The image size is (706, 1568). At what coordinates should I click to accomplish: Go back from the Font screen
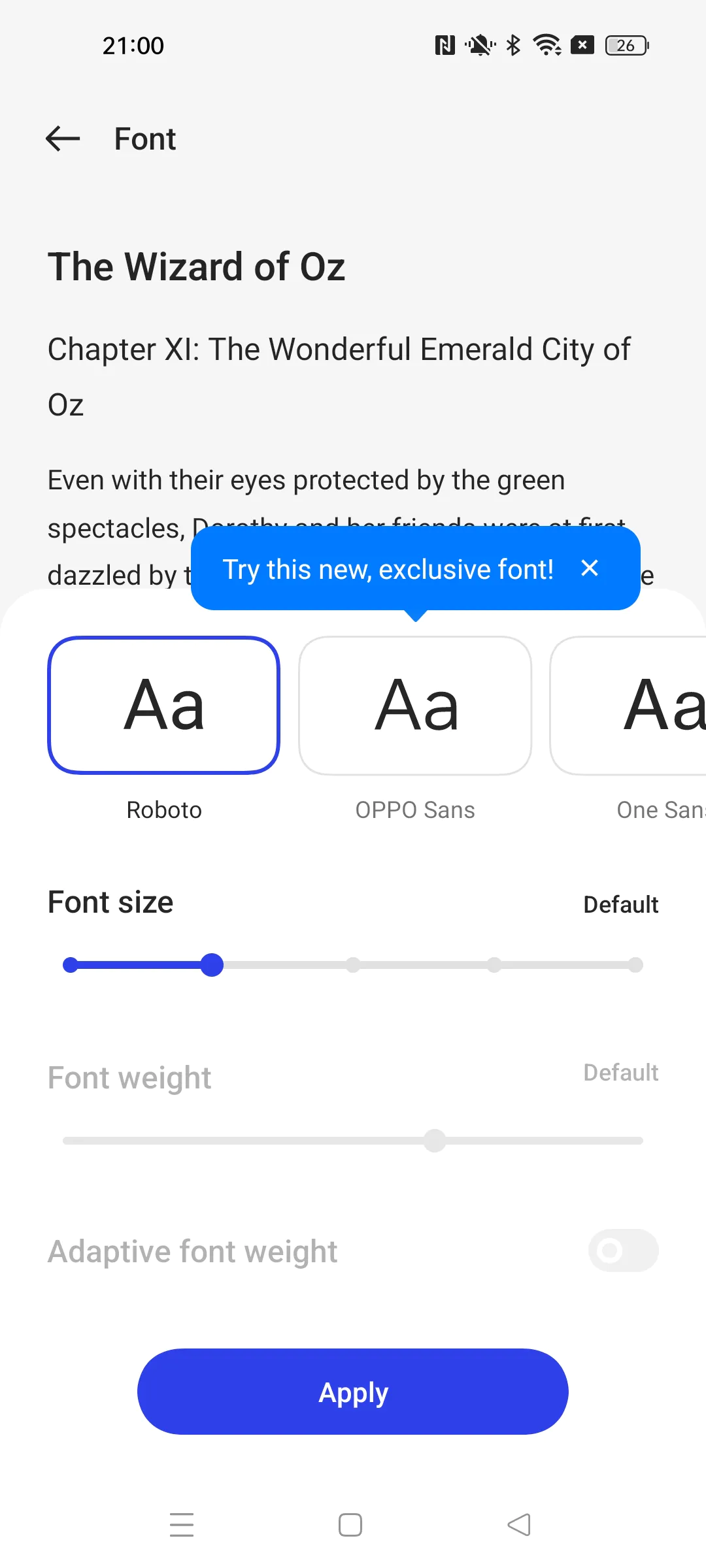[63, 139]
